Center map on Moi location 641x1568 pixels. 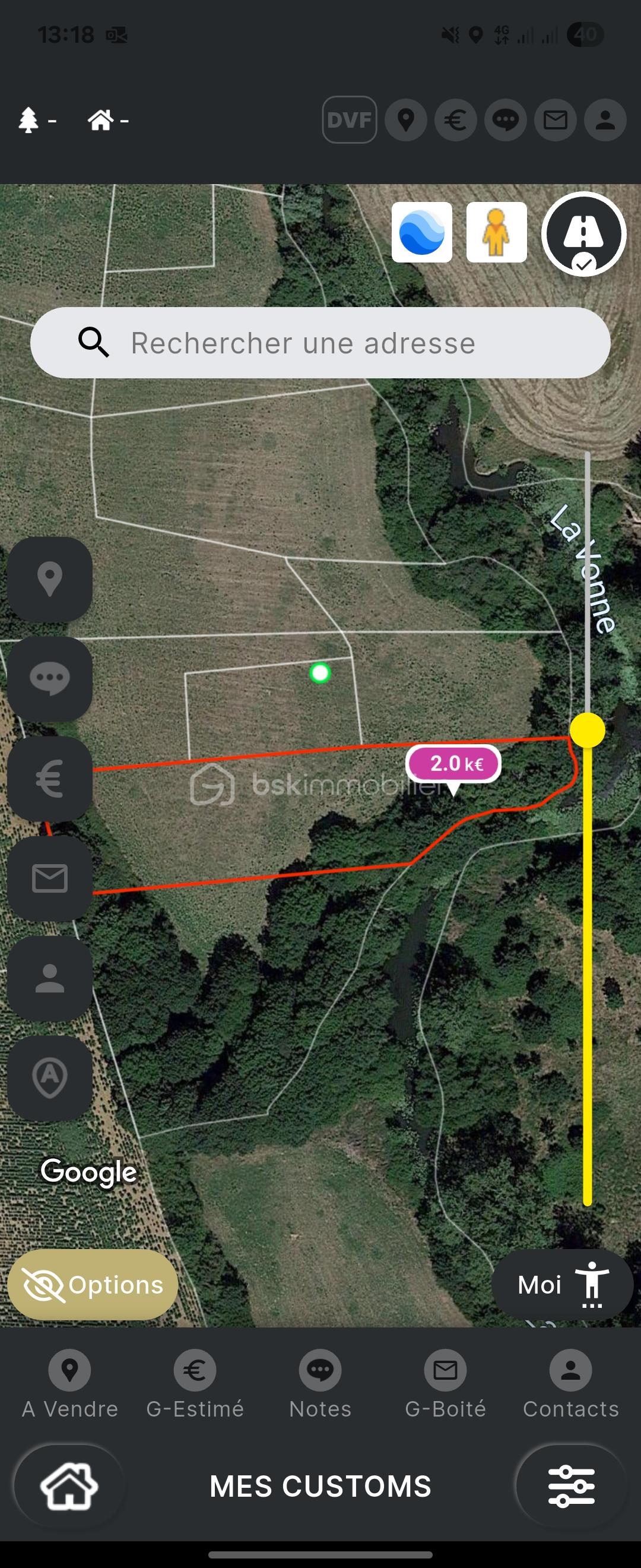click(x=562, y=1284)
